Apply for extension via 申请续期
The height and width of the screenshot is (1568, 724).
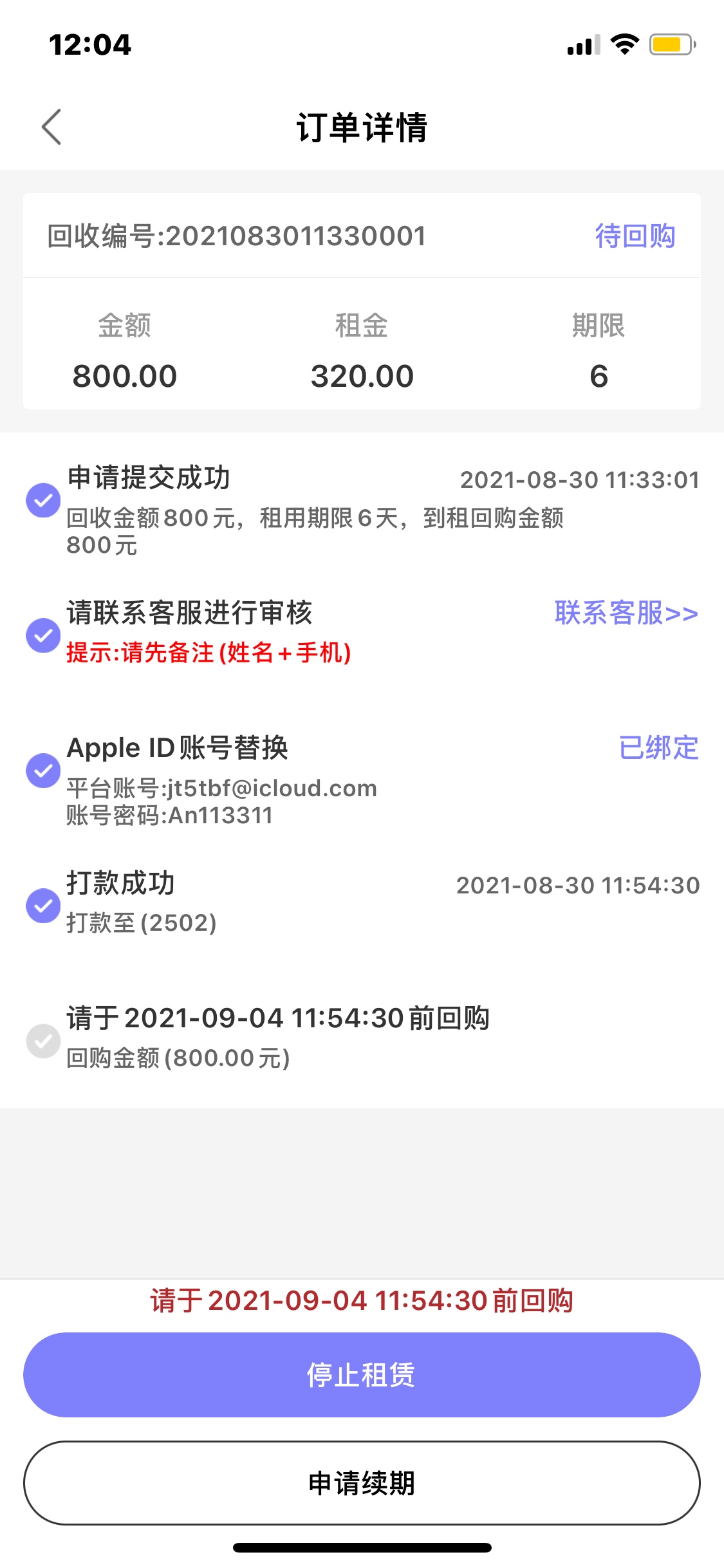coord(362,1482)
